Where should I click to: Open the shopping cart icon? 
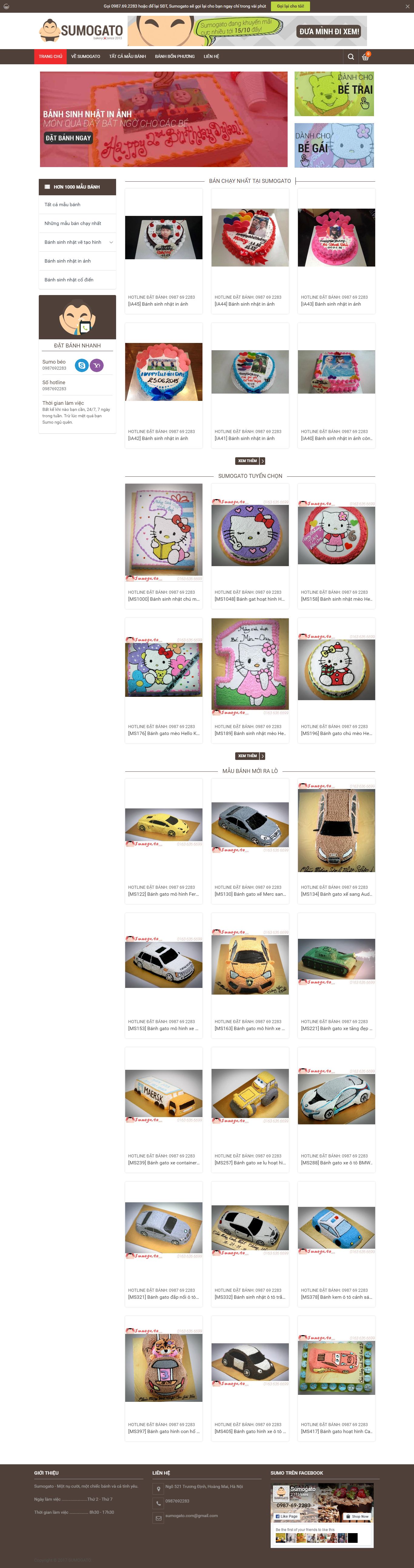[365, 57]
